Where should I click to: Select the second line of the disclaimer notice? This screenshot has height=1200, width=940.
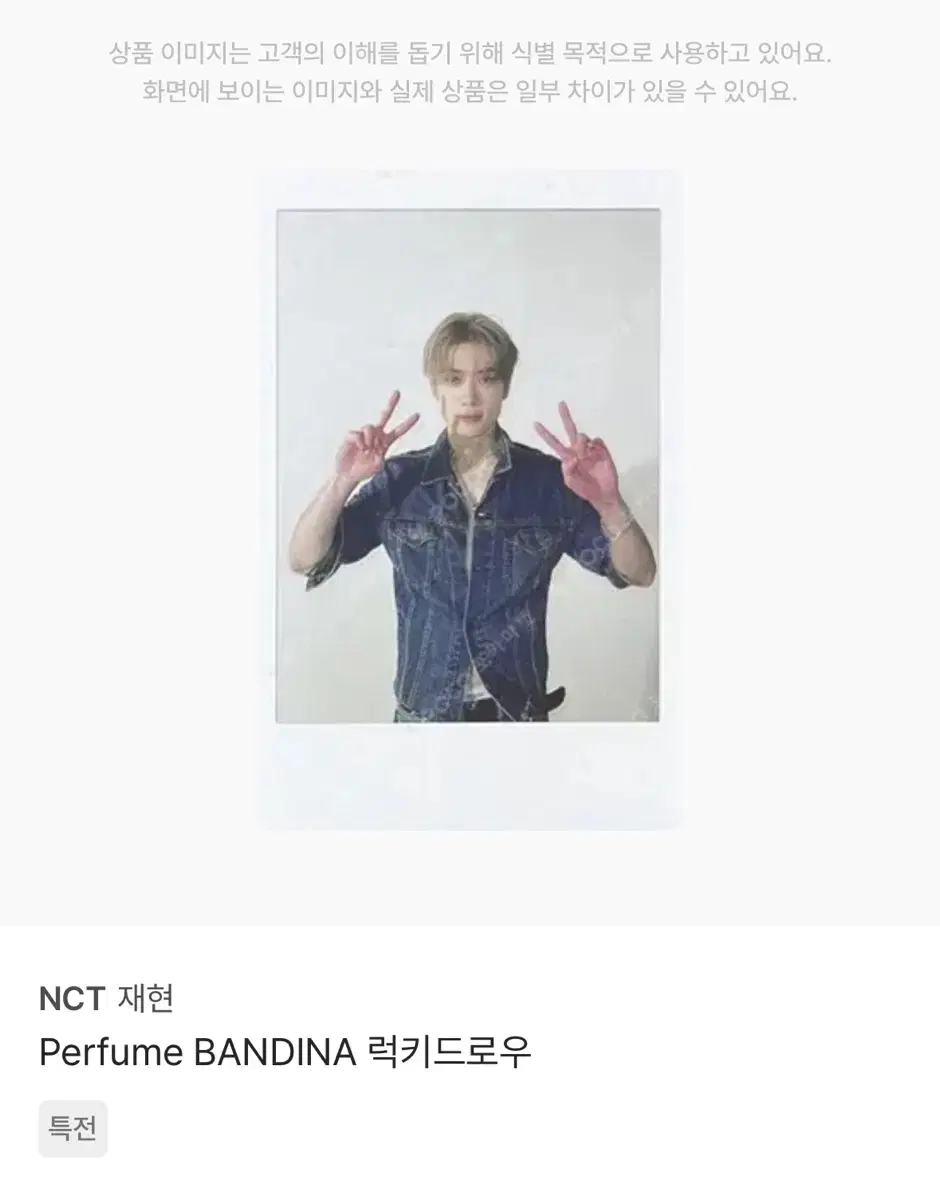(x=470, y=95)
